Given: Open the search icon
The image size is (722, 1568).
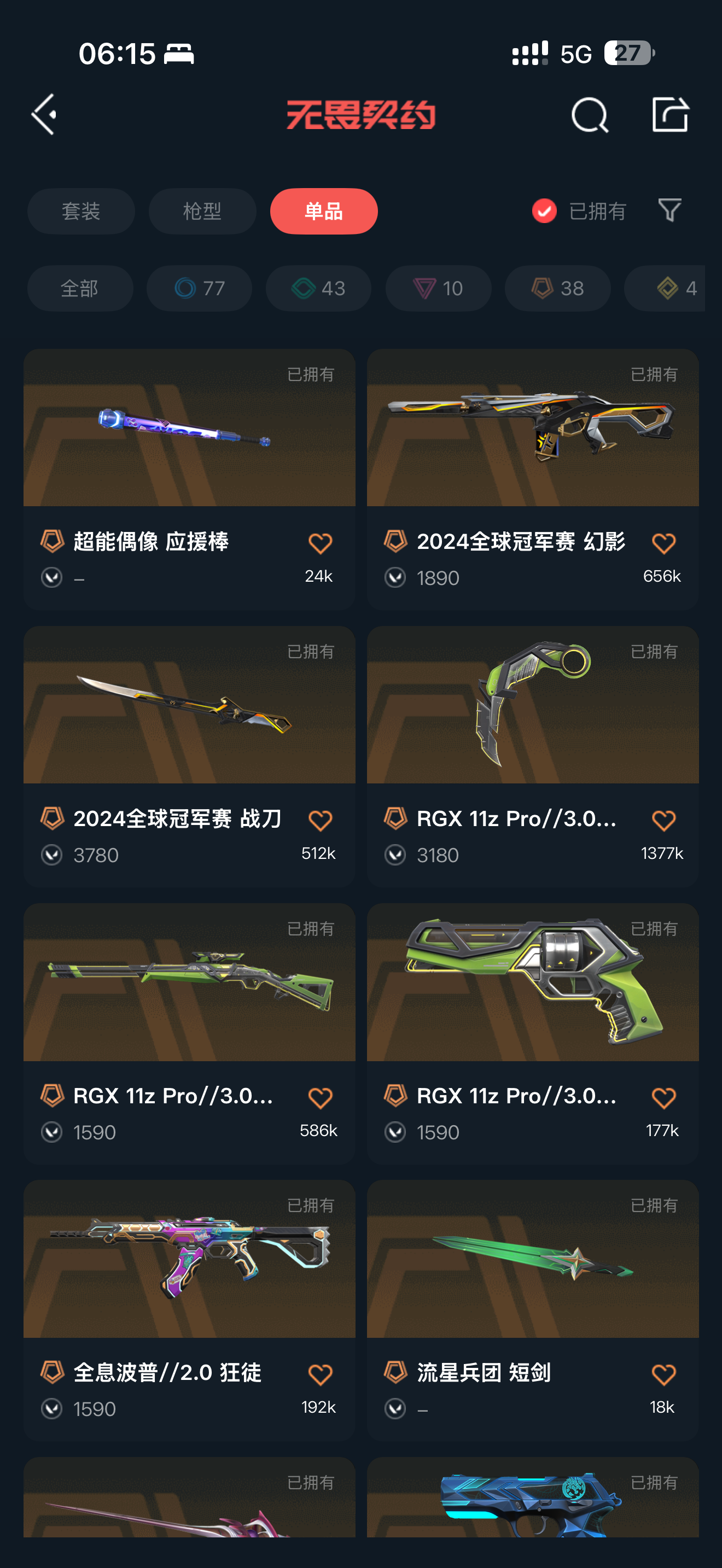Looking at the screenshot, I should [x=589, y=114].
